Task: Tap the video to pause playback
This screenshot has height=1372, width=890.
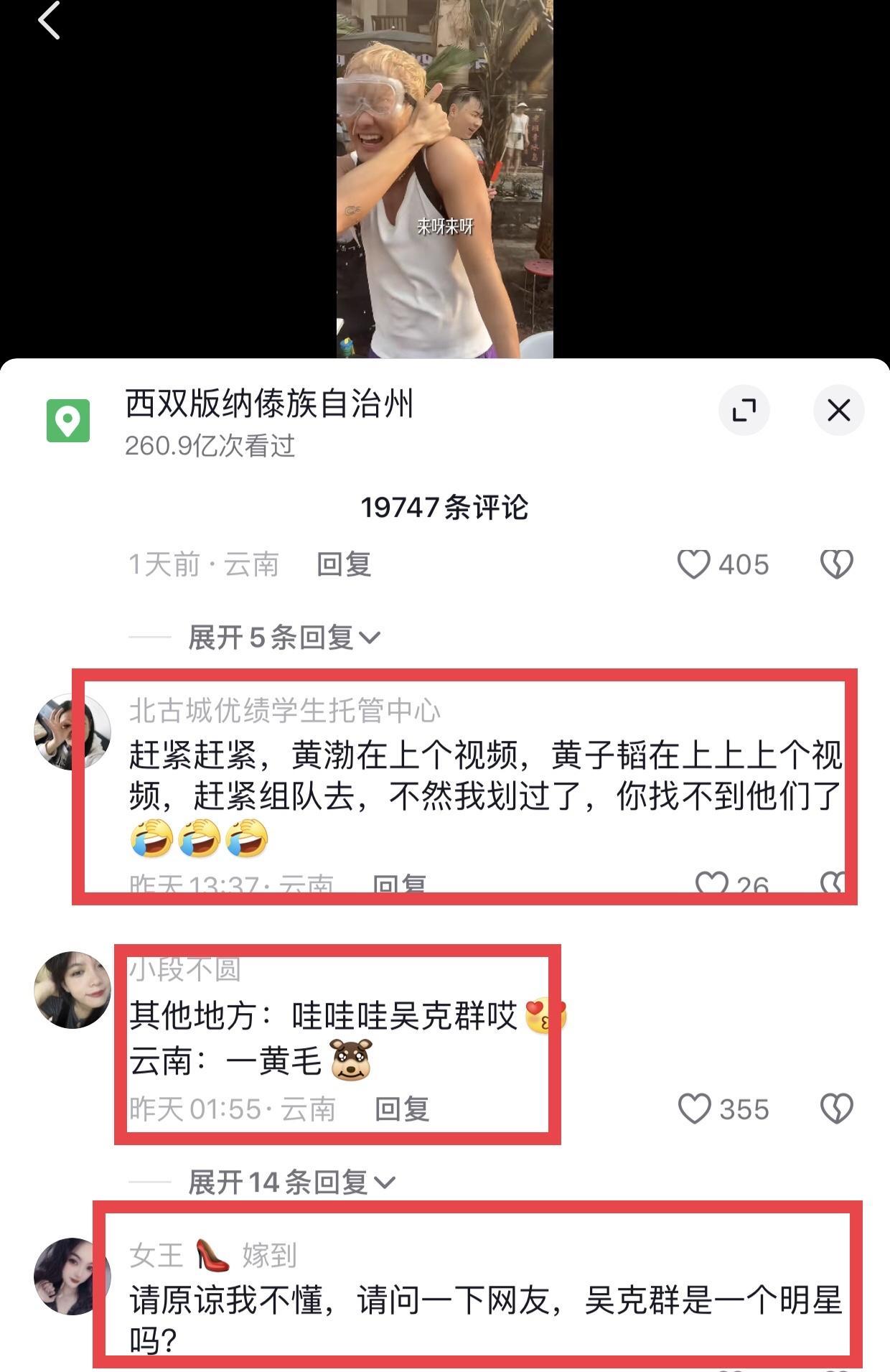Action: tap(444, 179)
